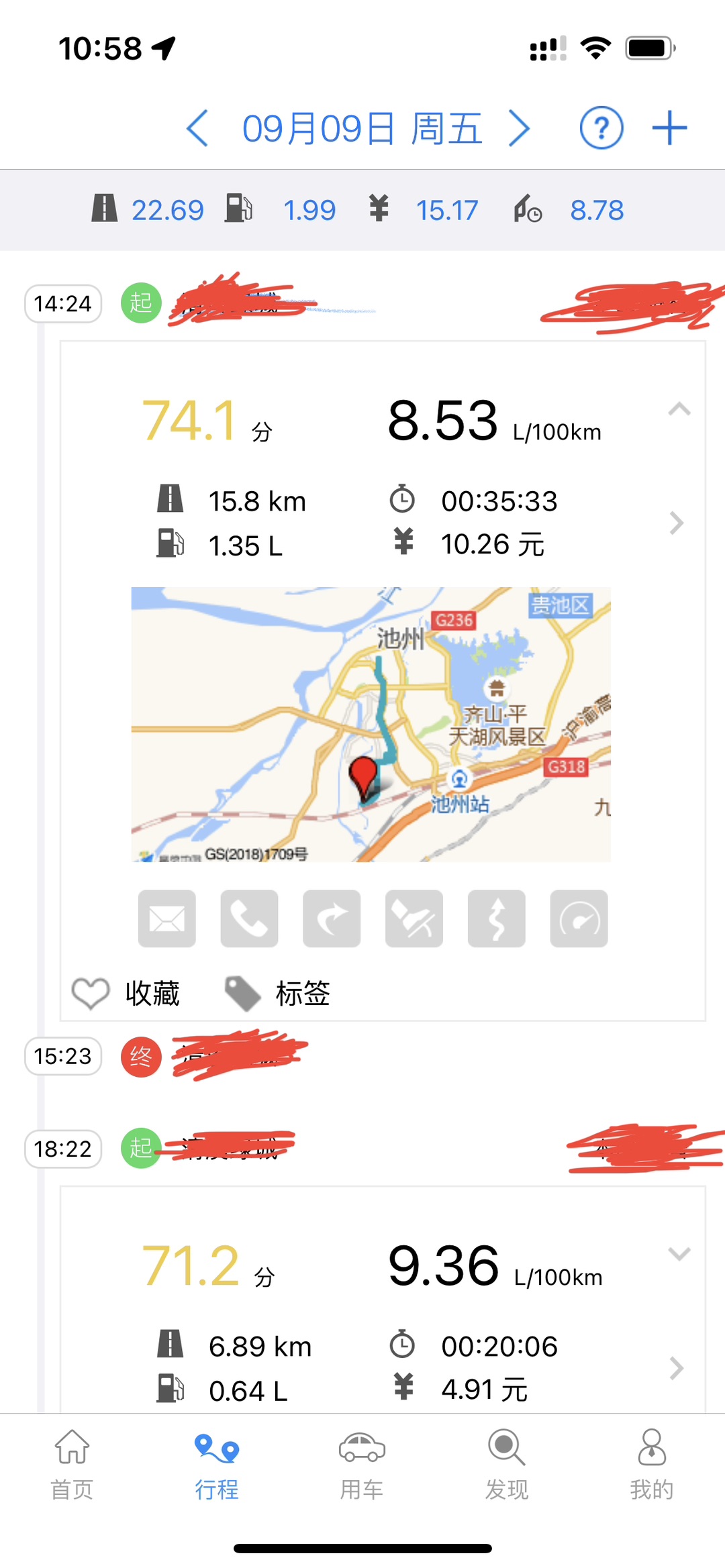Switch to the 用车 tab
The height and width of the screenshot is (1568, 725).
click(x=362, y=1465)
